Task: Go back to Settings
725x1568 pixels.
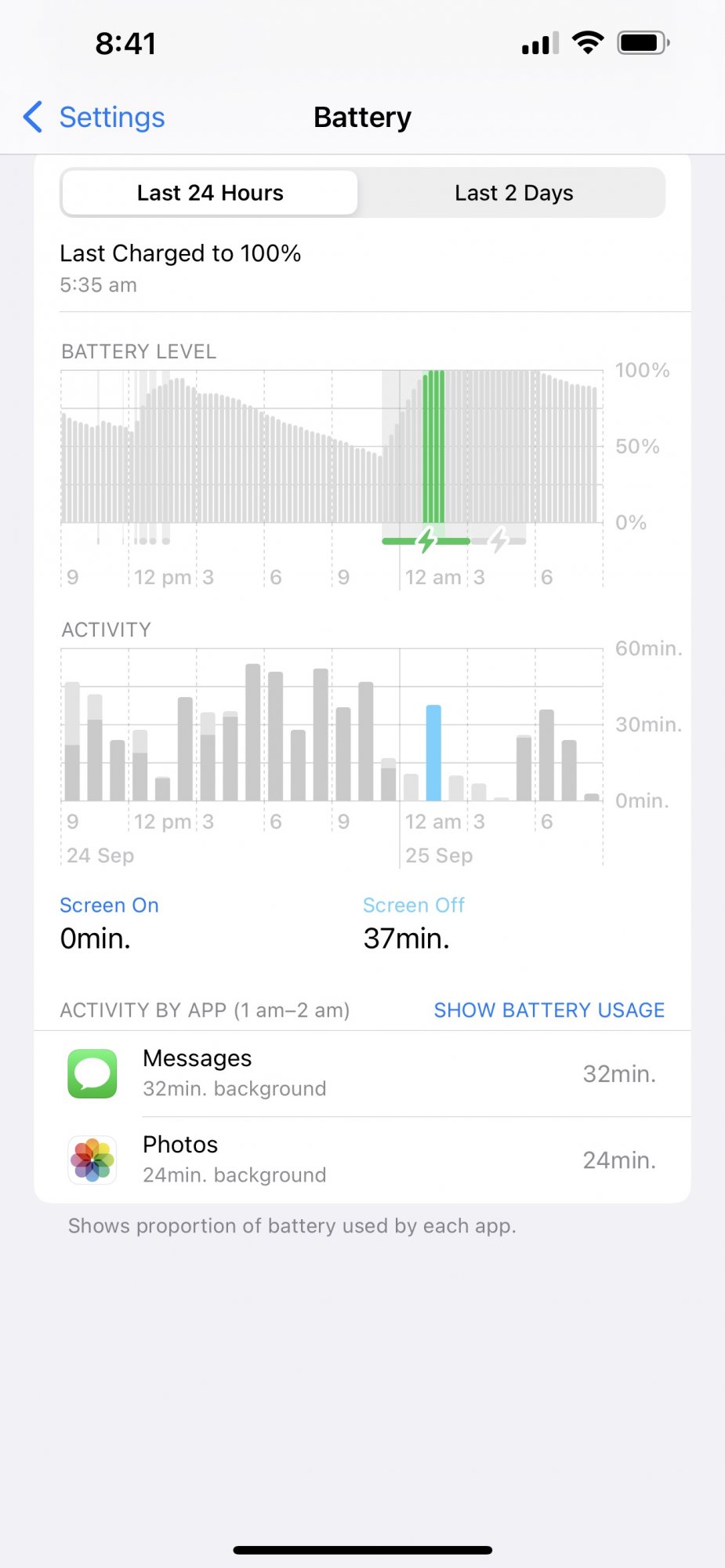Action: coord(94,118)
